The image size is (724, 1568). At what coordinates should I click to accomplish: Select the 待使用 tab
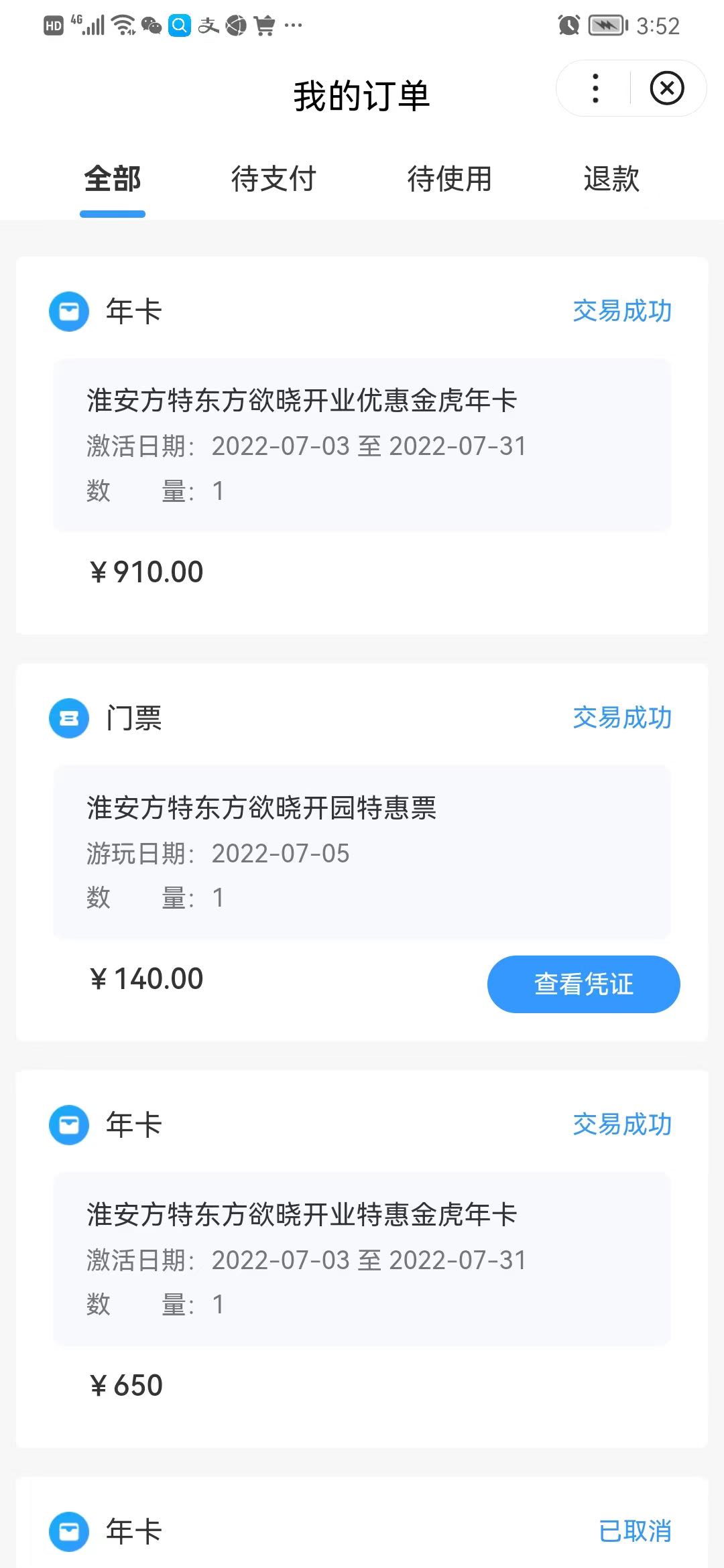point(450,179)
